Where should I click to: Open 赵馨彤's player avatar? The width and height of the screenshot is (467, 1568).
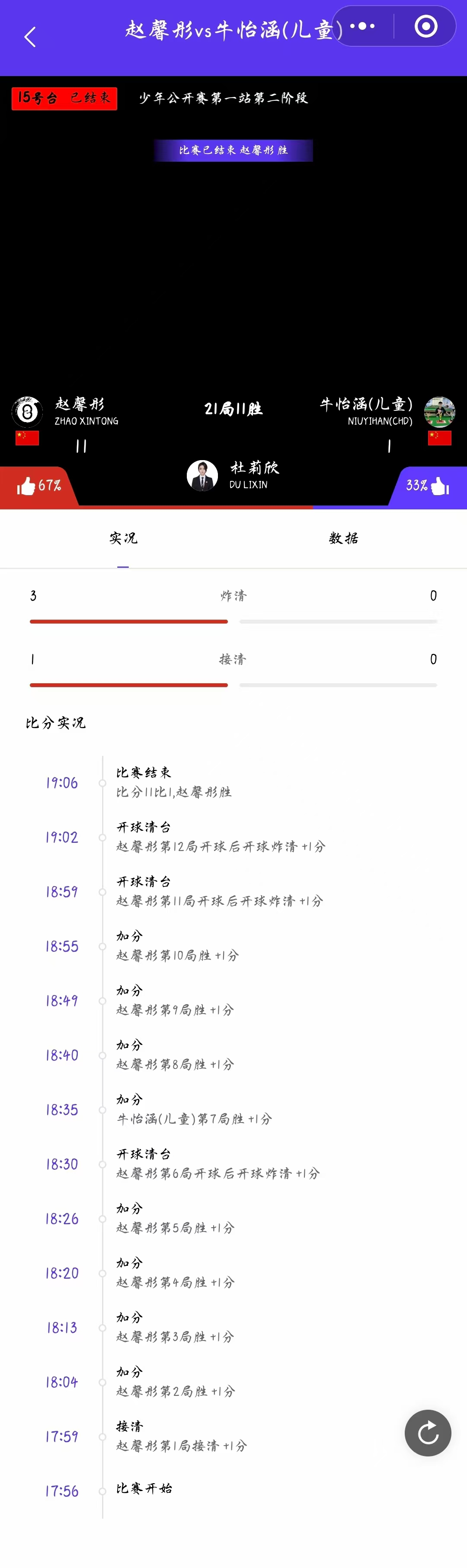[x=27, y=412]
